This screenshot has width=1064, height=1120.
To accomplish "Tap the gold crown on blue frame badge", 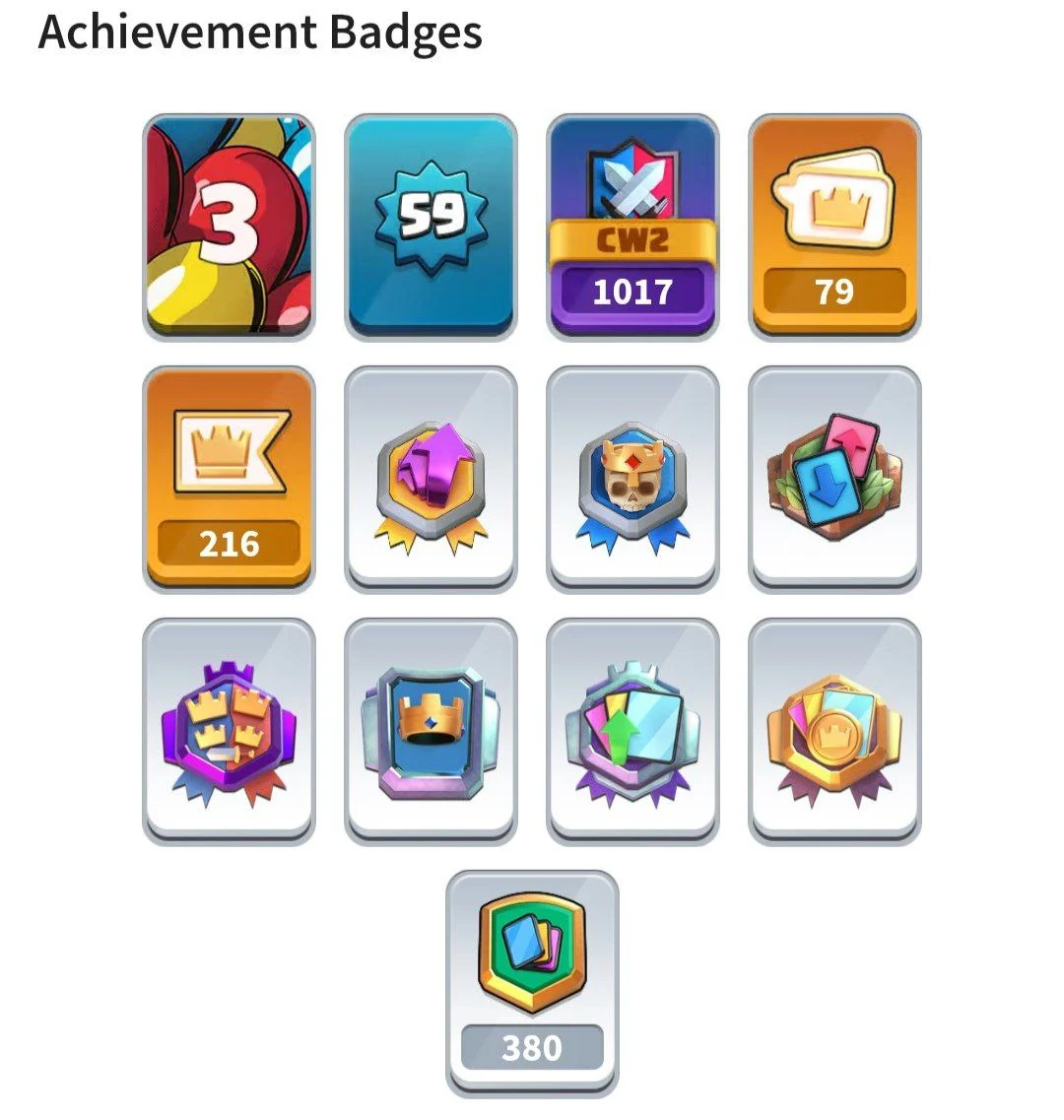I will point(431,731).
